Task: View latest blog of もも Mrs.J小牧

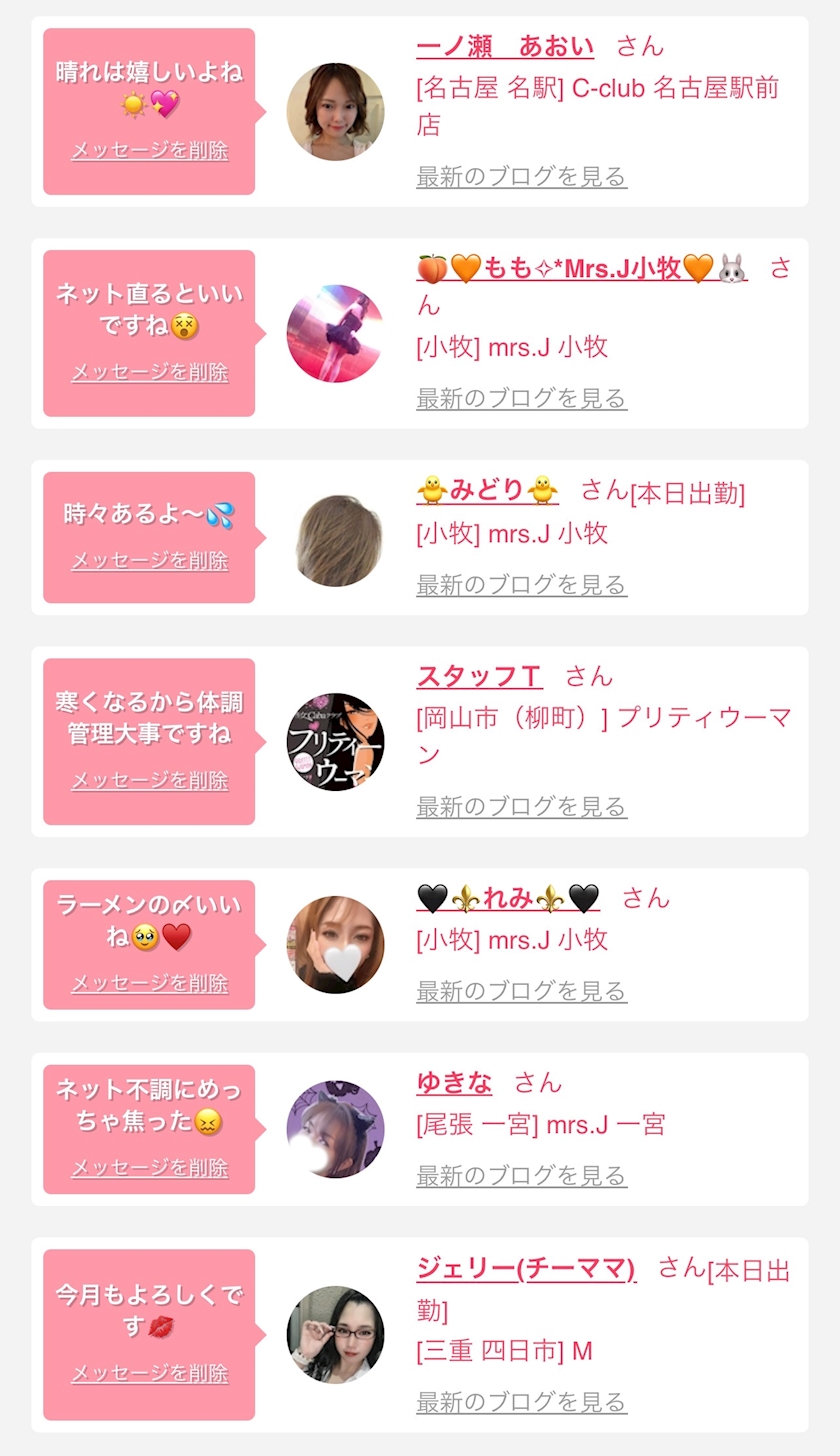Action: pos(521,398)
